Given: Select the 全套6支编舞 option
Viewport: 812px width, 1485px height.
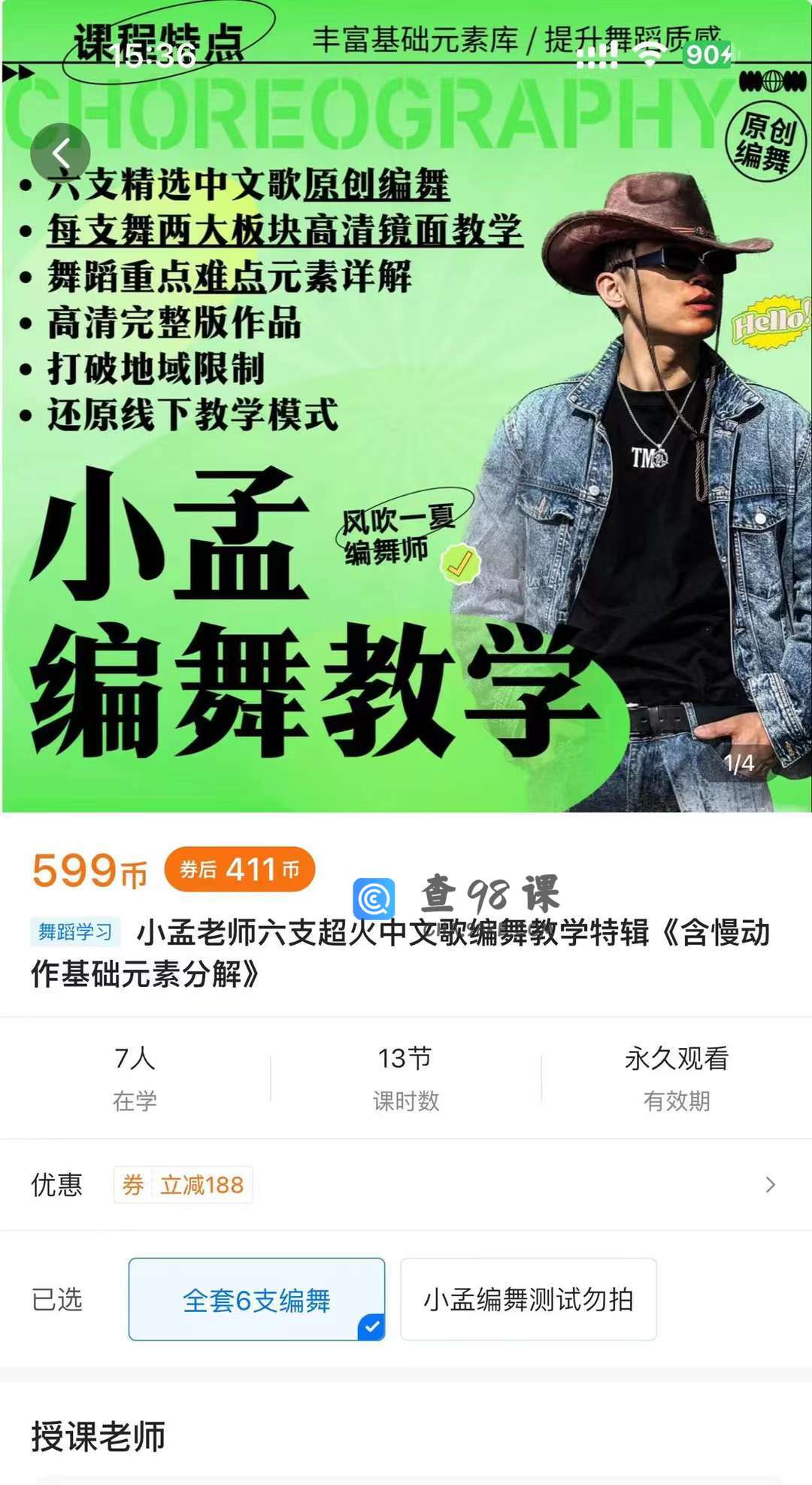Looking at the screenshot, I should [x=256, y=1299].
